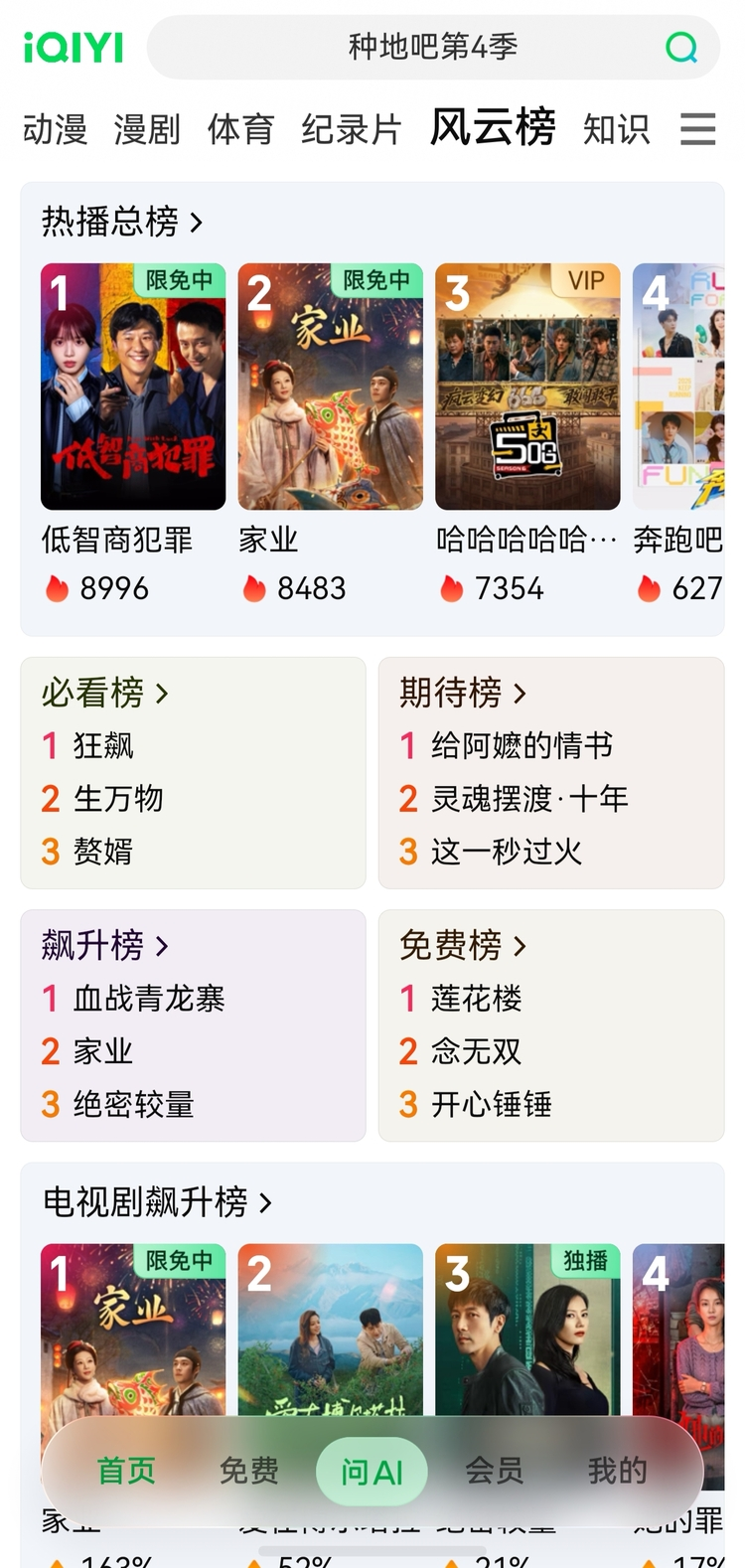
Task: Expand the 期待榜 ranking list
Action: tap(463, 693)
